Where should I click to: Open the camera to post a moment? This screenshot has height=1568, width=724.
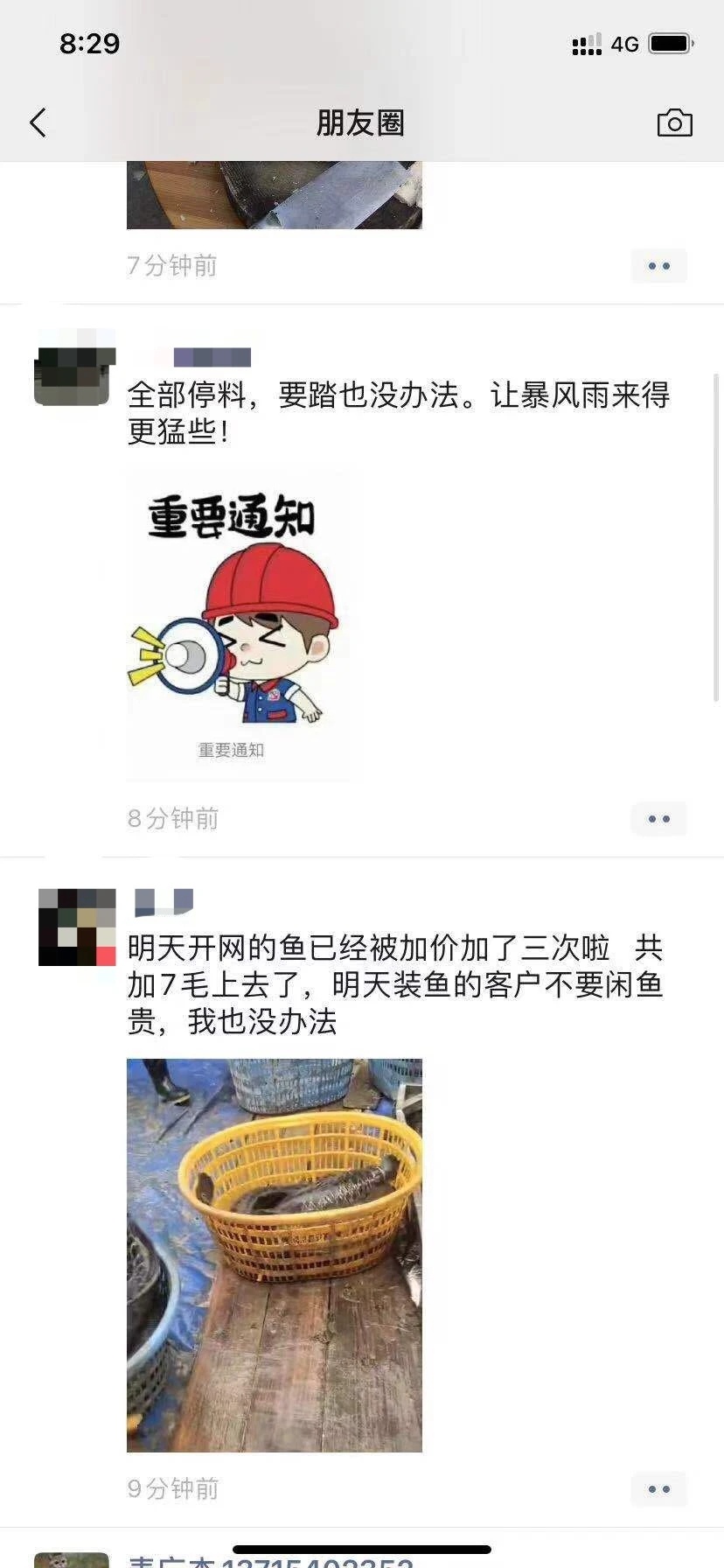click(674, 123)
